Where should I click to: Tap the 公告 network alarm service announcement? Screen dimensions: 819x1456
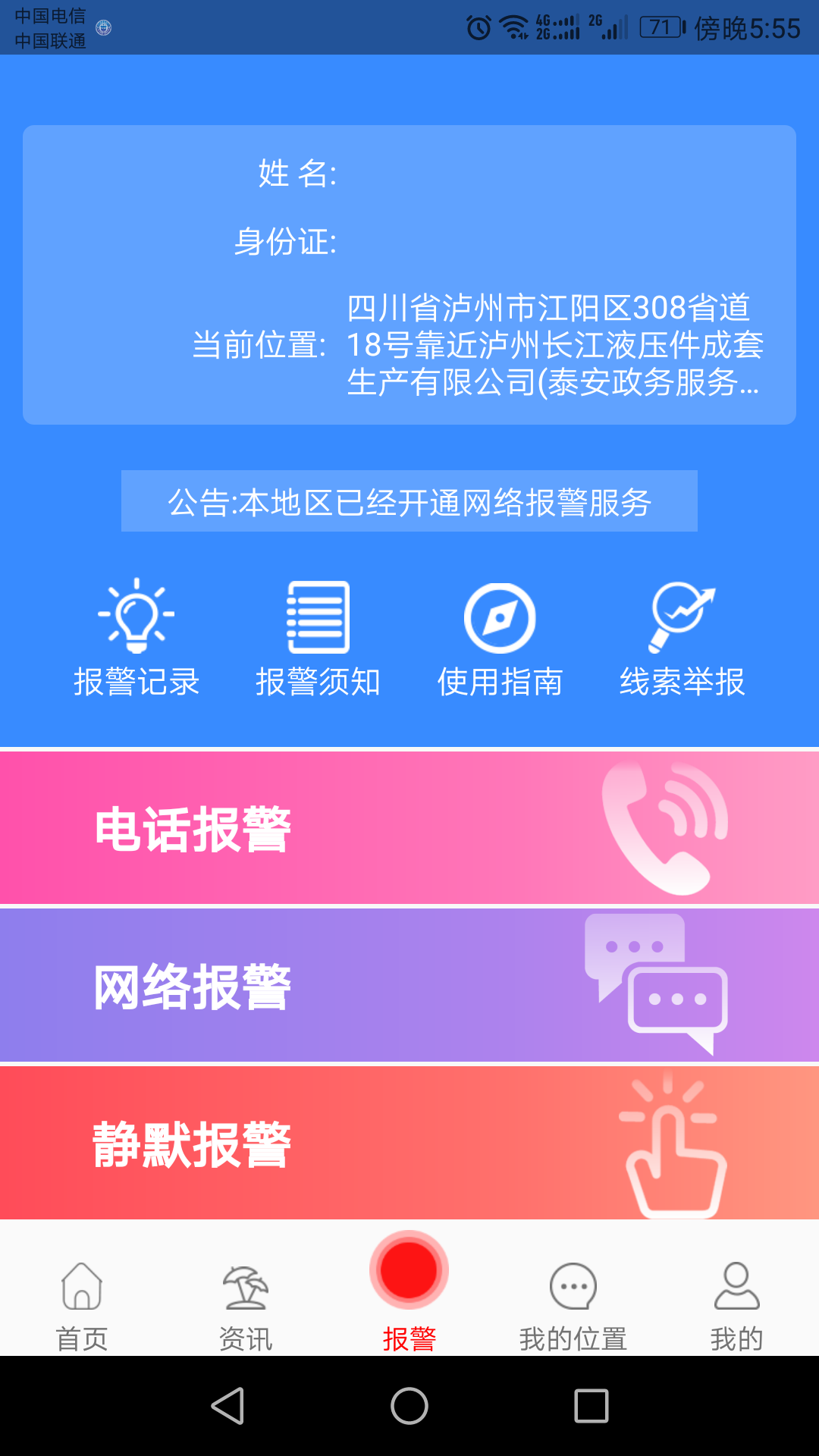click(x=409, y=502)
